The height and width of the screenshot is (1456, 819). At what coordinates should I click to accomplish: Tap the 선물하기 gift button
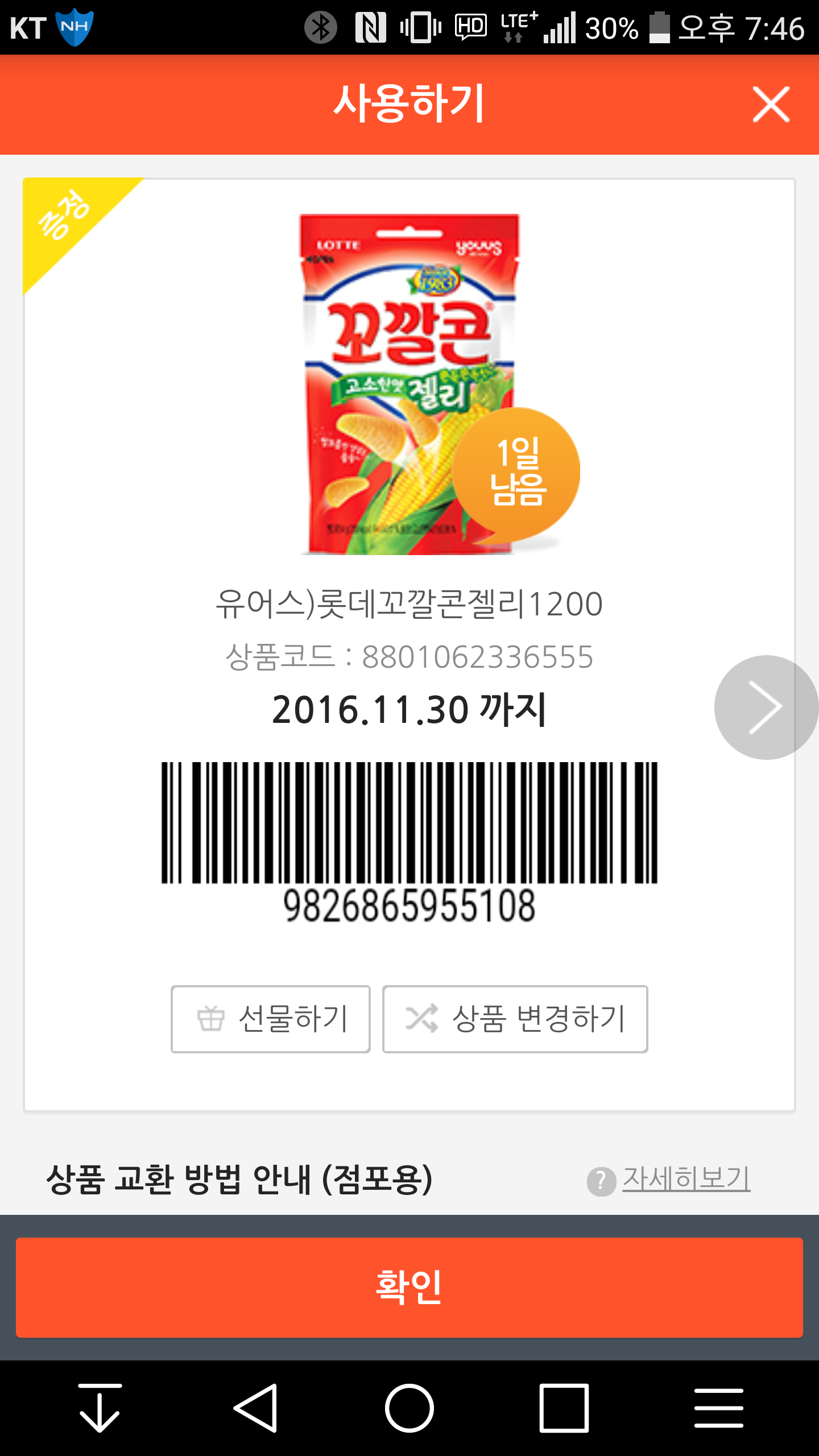coord(271,1019)
